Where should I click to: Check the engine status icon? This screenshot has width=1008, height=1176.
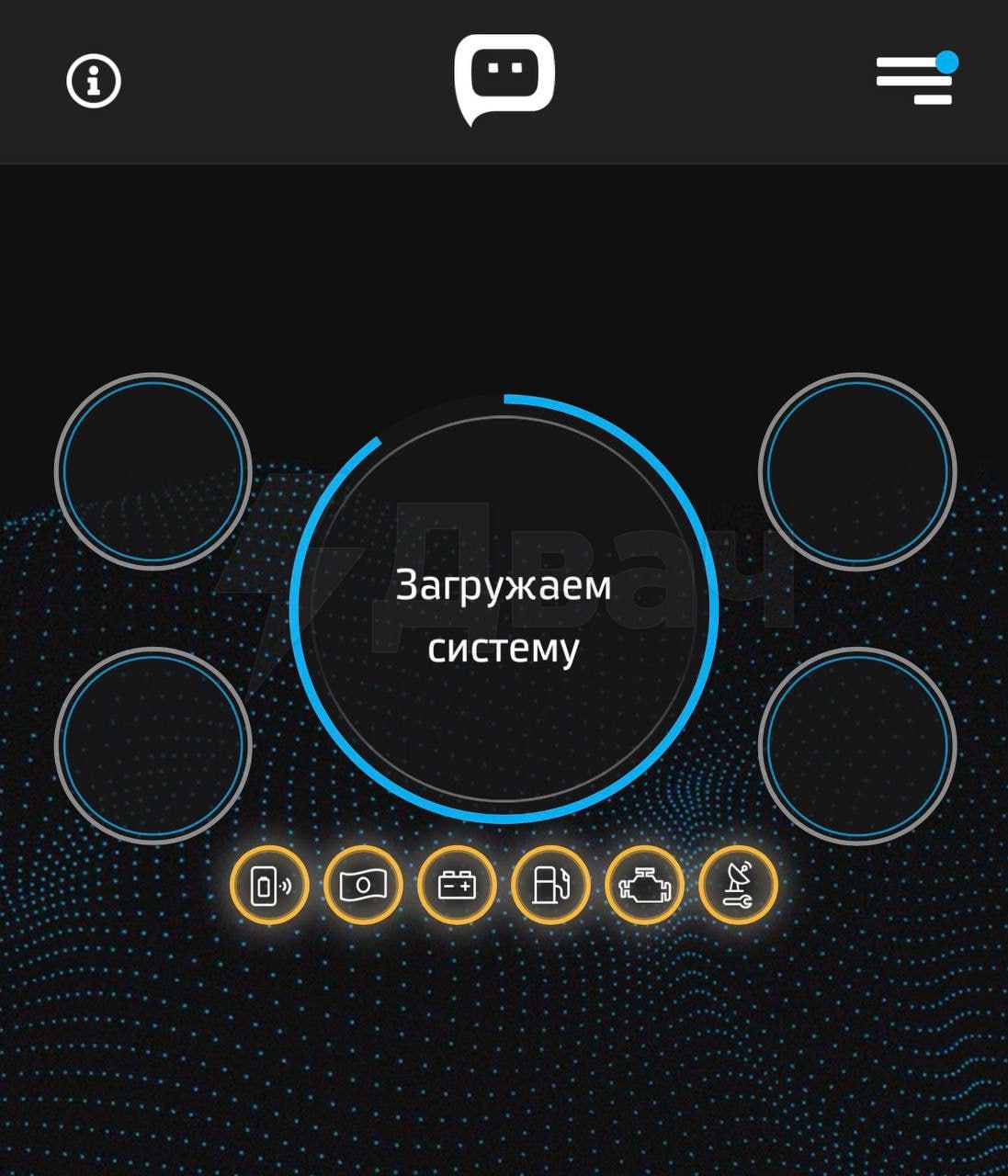point(644,886)
